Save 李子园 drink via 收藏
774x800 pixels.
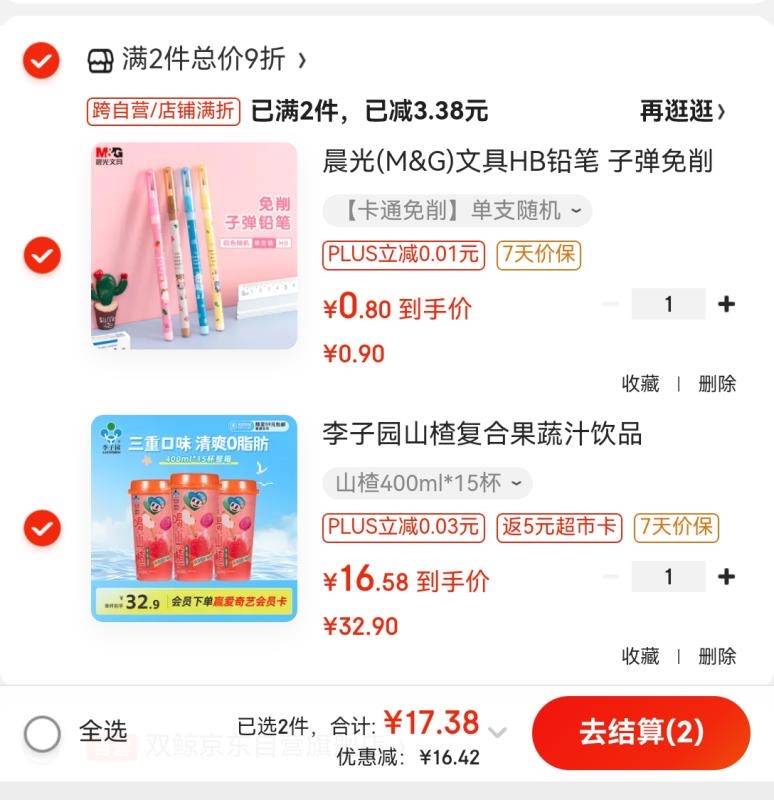pos(640,656)
